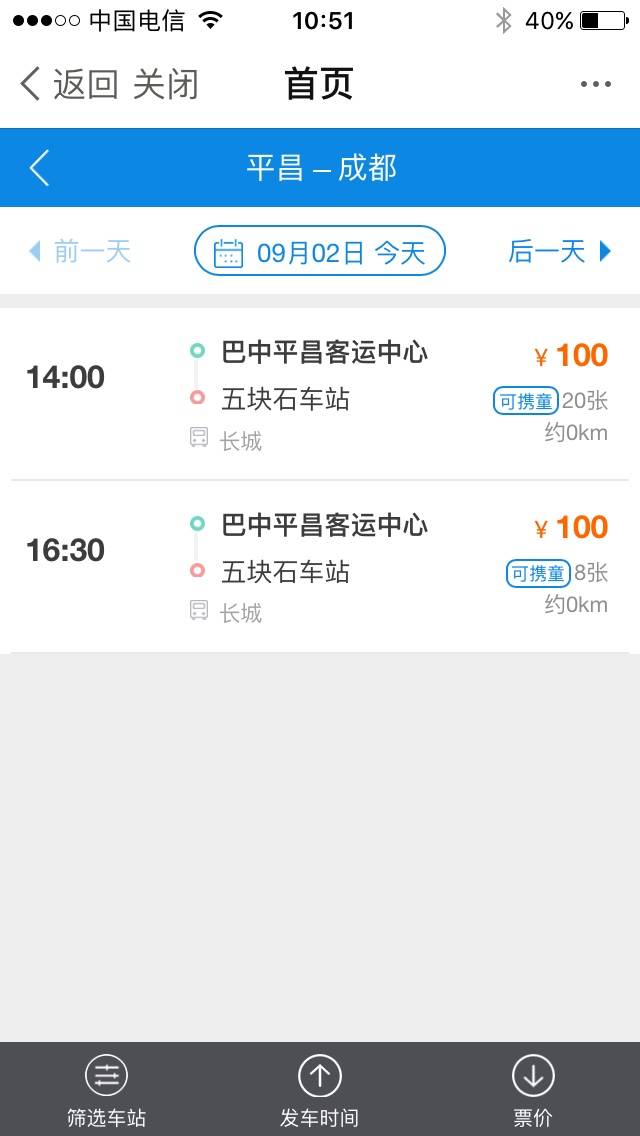Open the 09月02日 date picker

[320, 251]
